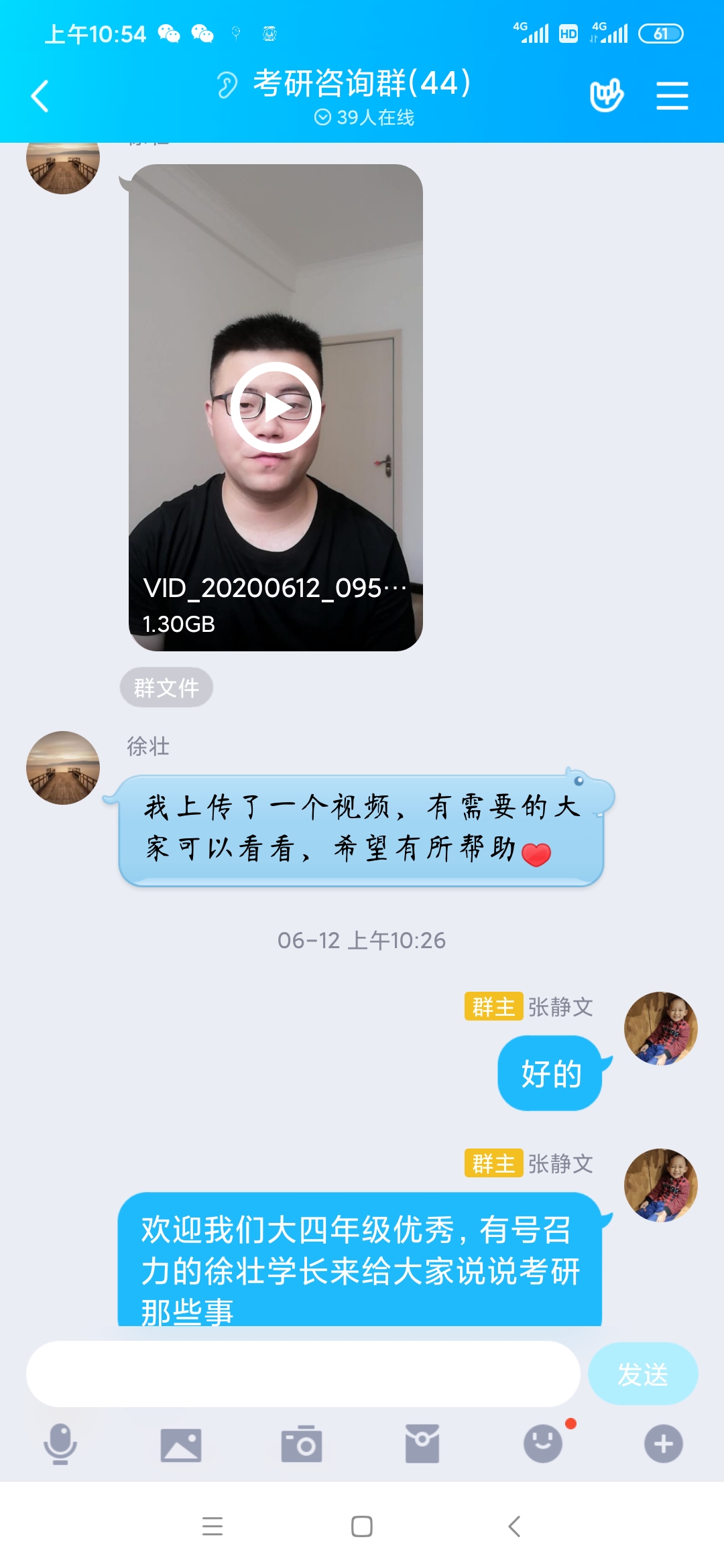Go to the system home screen
The image size is (724, 1568).
(x=362, y=1526)
